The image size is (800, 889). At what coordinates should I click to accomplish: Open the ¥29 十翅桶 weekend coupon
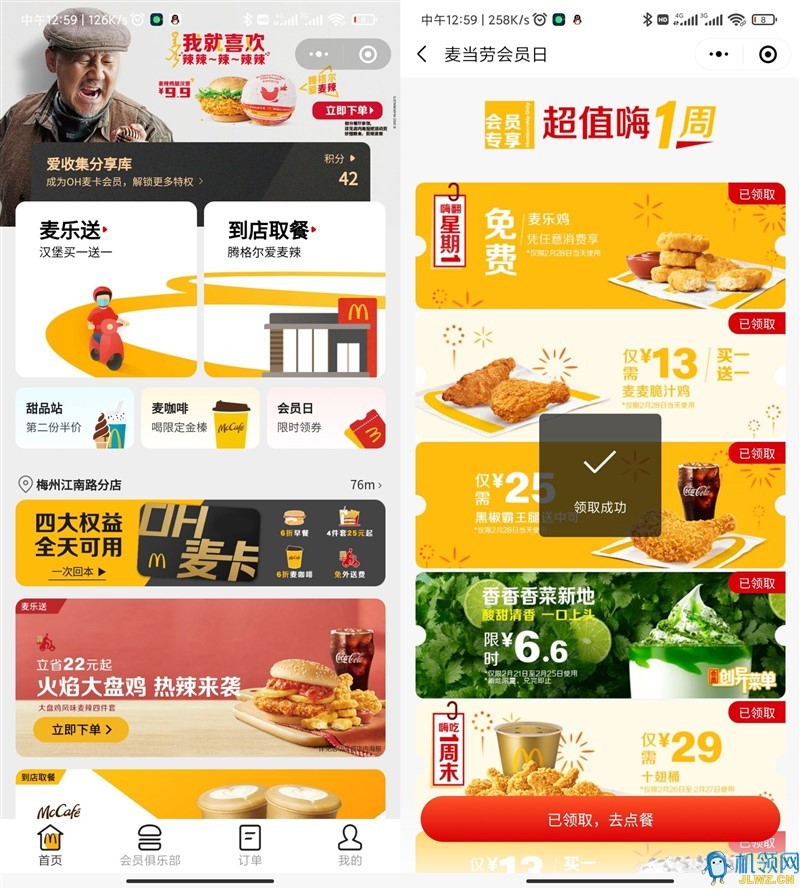point(600,745)
